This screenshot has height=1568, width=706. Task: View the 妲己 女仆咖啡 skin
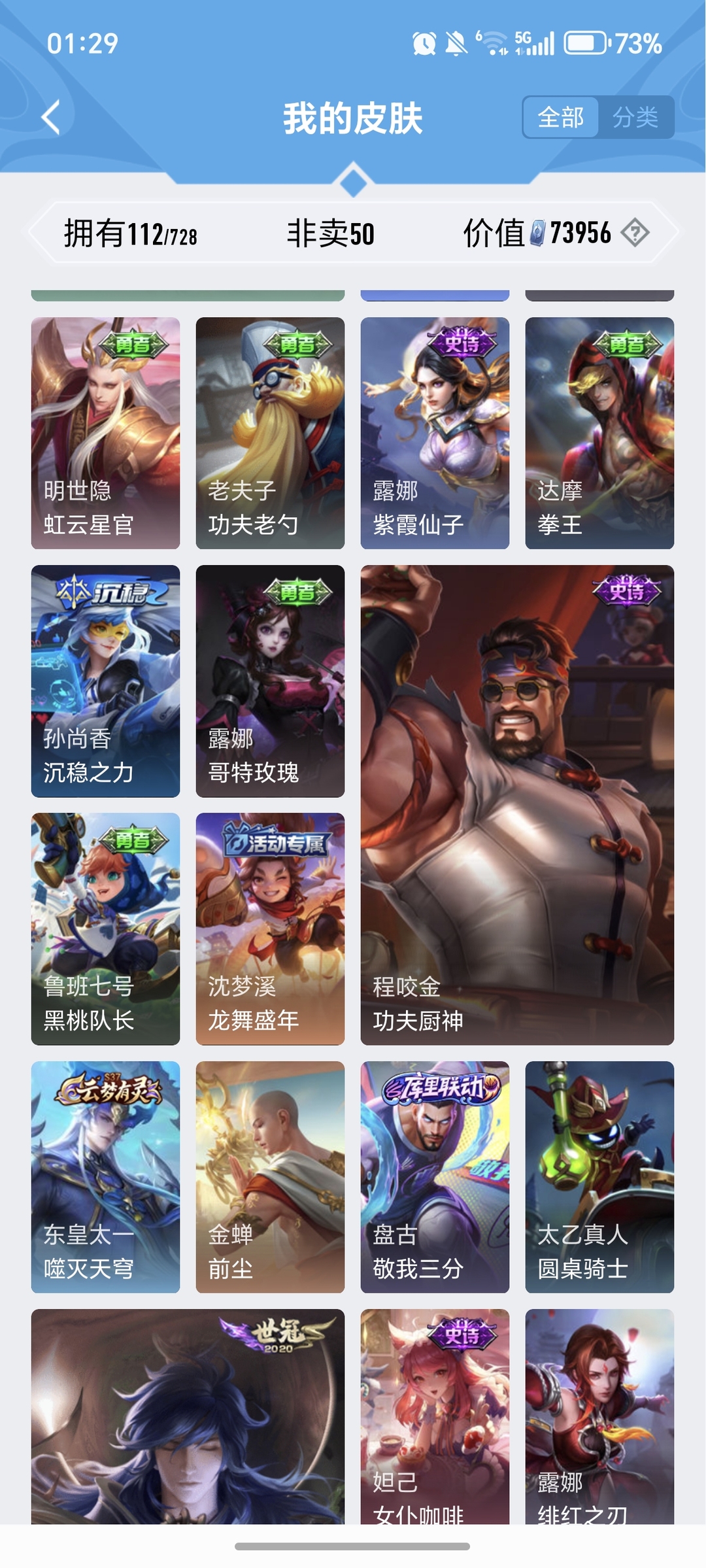click(435, 1416)
